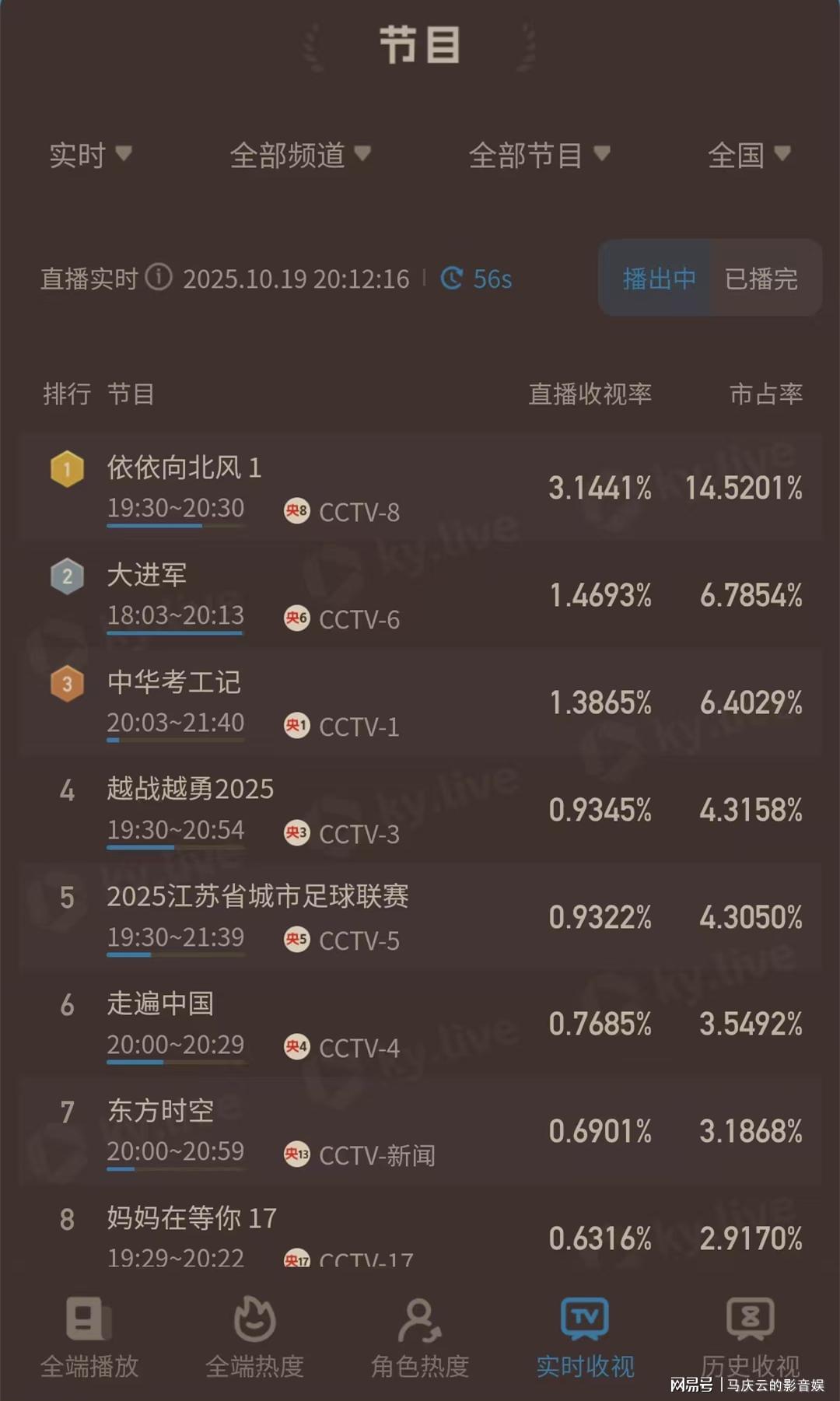840x1401 pixels.
Task: View details for 中华考工记
Action: (174, 682)
